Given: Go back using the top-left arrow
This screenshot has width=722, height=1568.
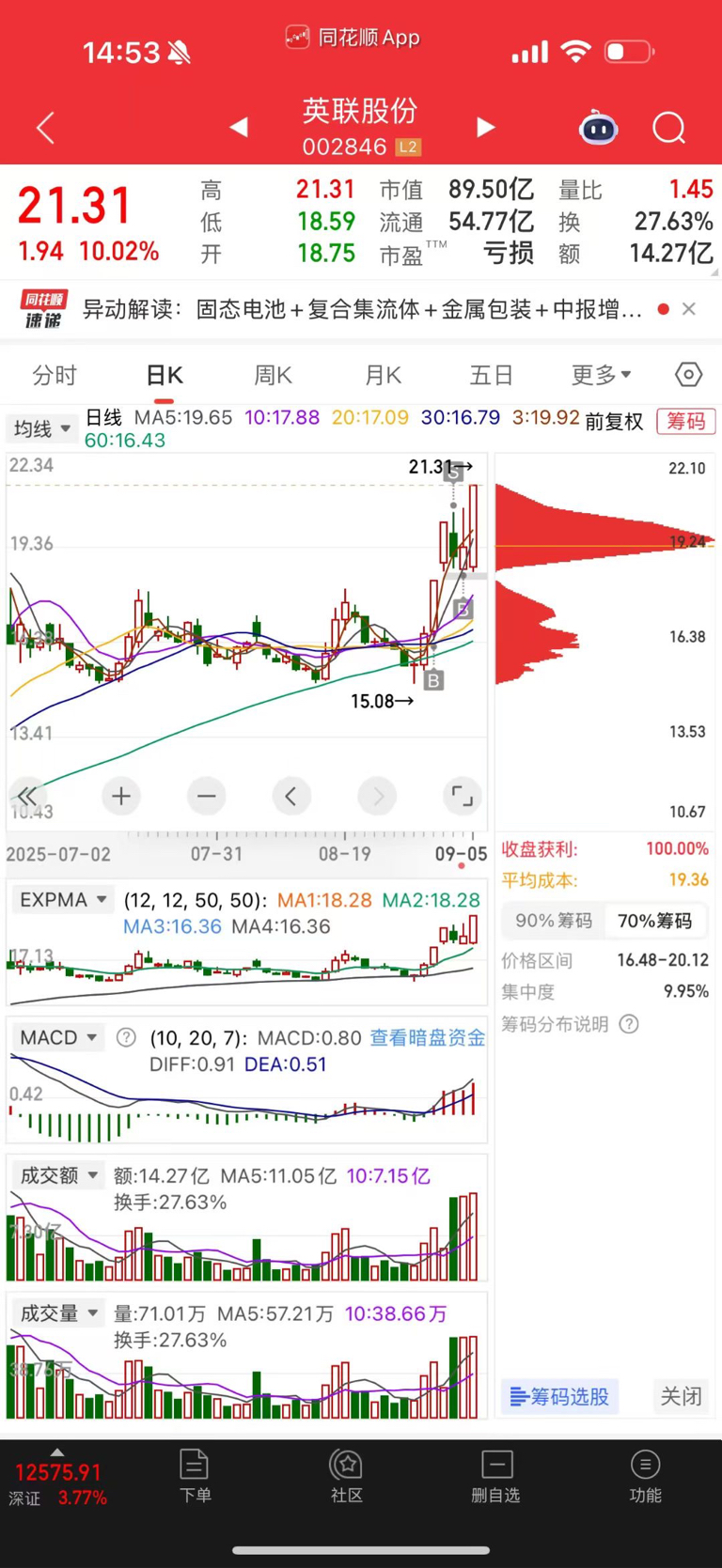Looking at the screenshot, I should pos(45,128).
